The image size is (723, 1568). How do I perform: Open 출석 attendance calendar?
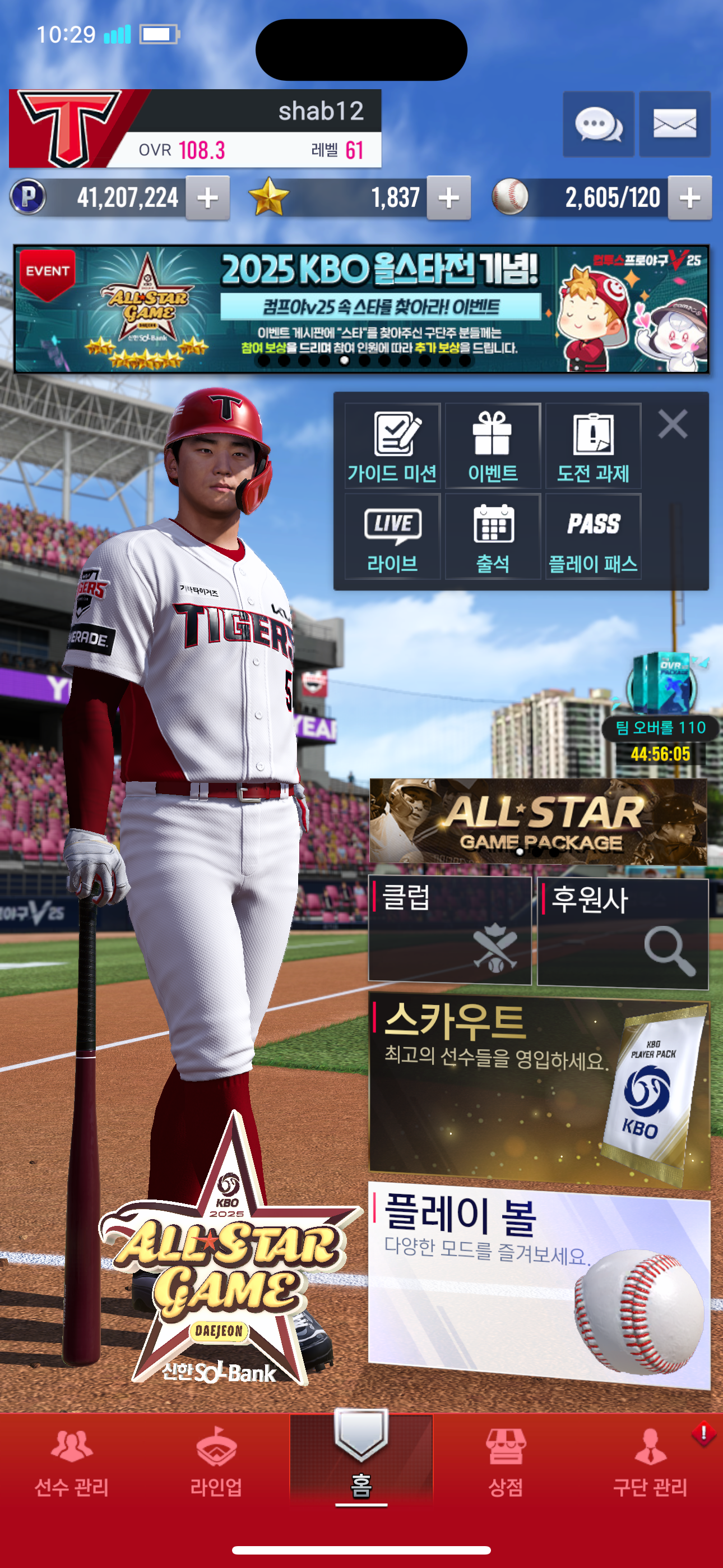(x=493, y=536)
